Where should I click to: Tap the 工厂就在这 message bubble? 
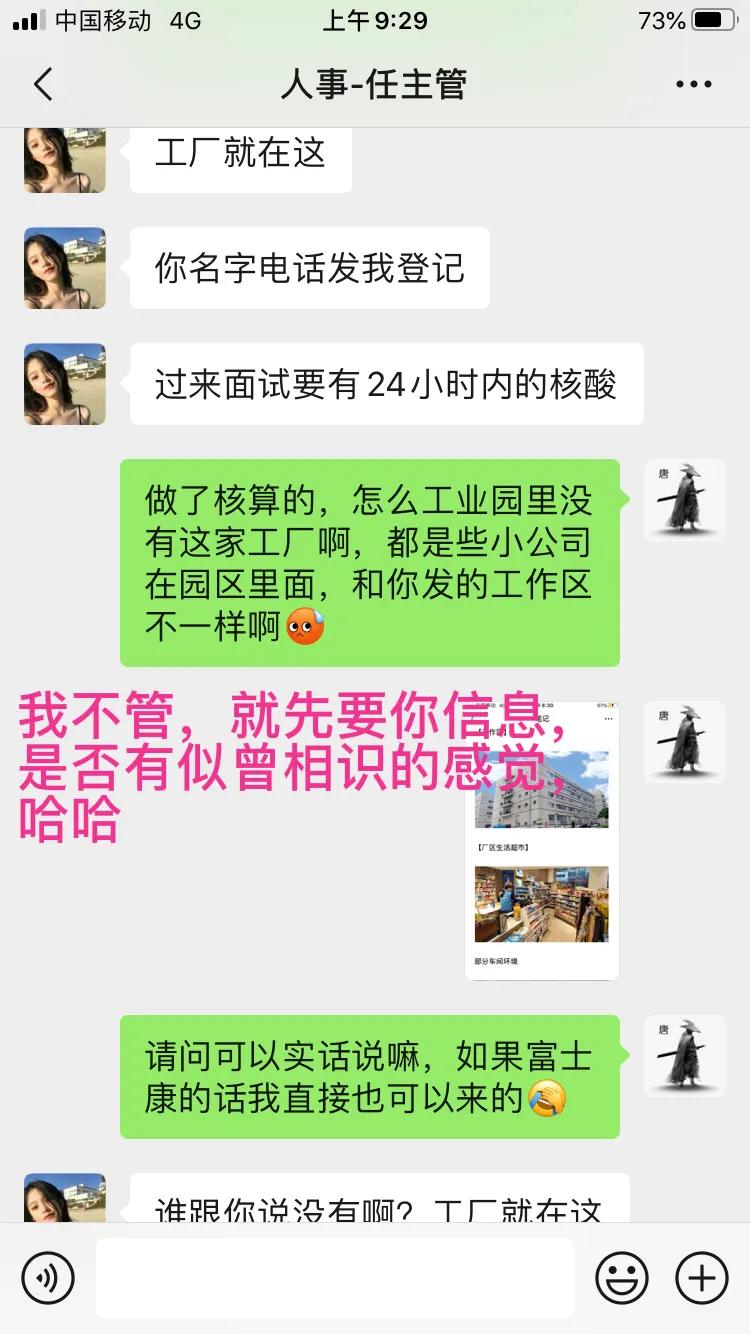click(x=240, y=157)
